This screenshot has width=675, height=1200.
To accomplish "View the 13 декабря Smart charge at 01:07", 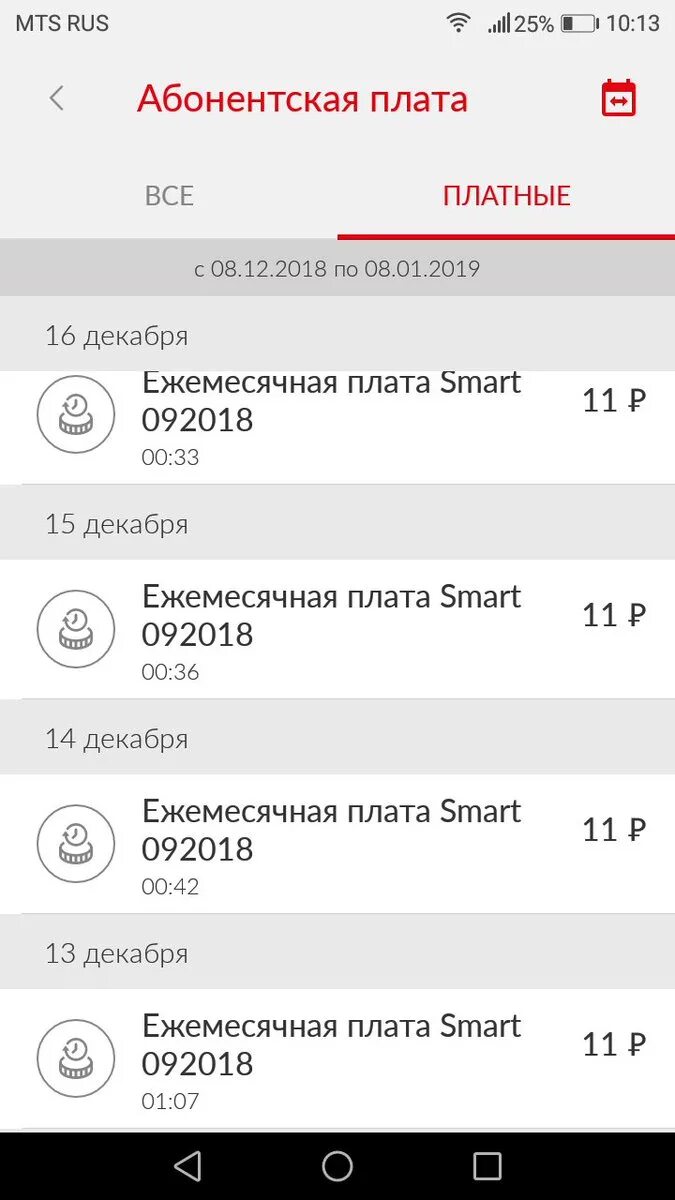I will 337,1059.
